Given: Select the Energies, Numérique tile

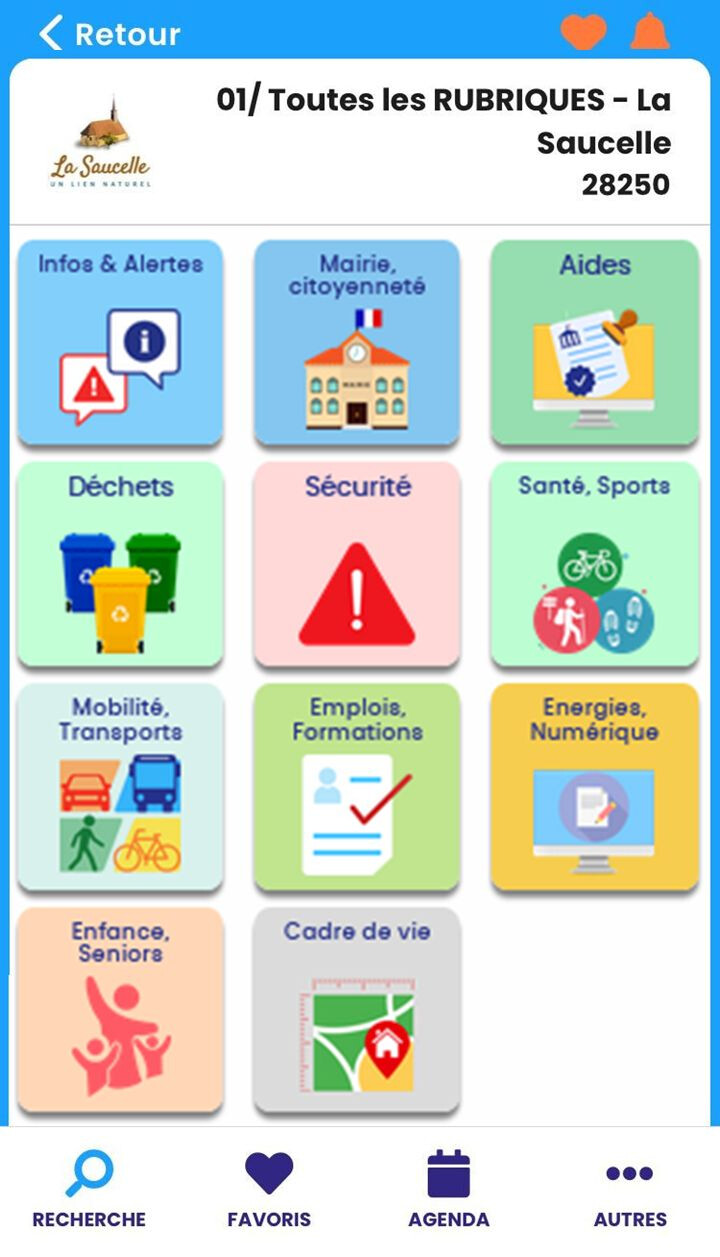Looking at the screenshot, I should coord(595,787).
